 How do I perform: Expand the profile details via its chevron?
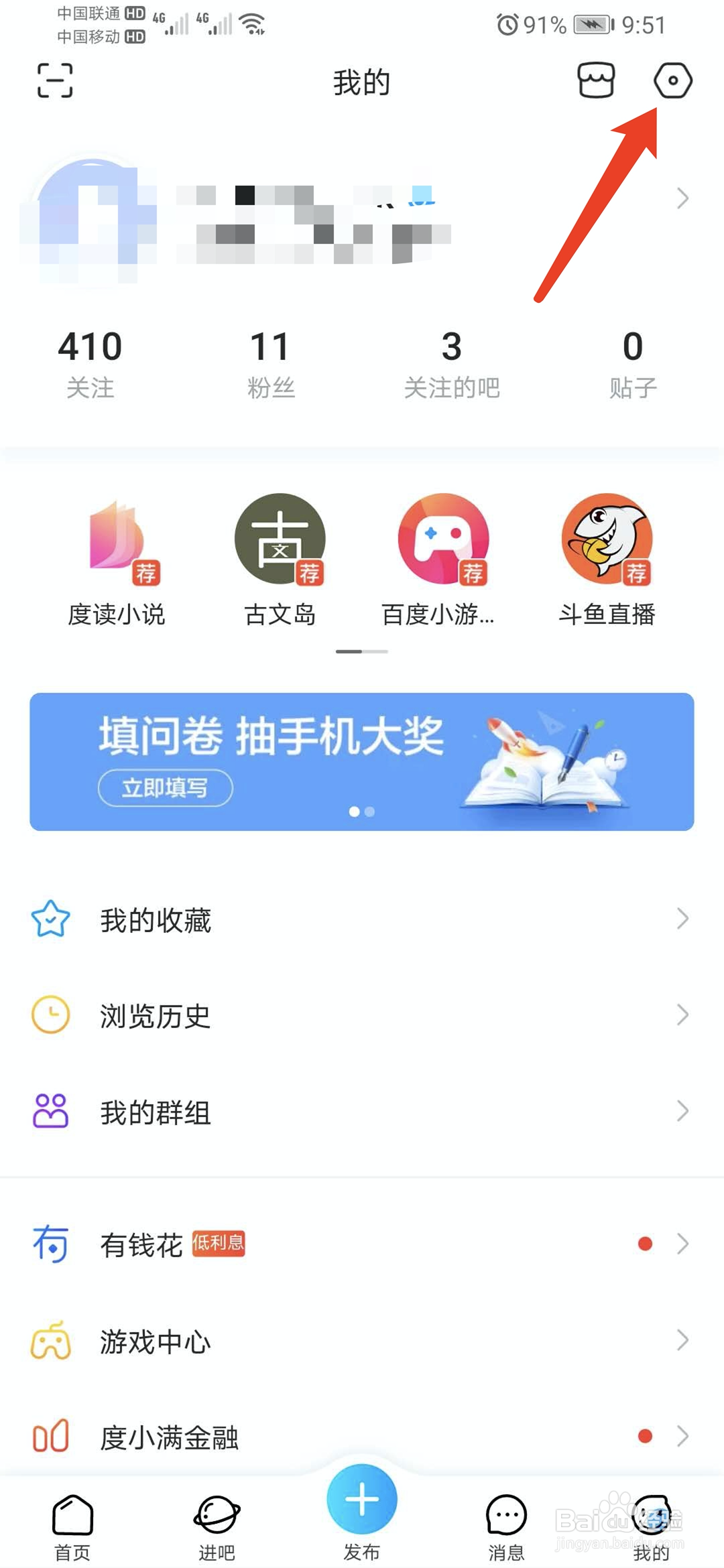pyautogui.click(x=682, y=199)
